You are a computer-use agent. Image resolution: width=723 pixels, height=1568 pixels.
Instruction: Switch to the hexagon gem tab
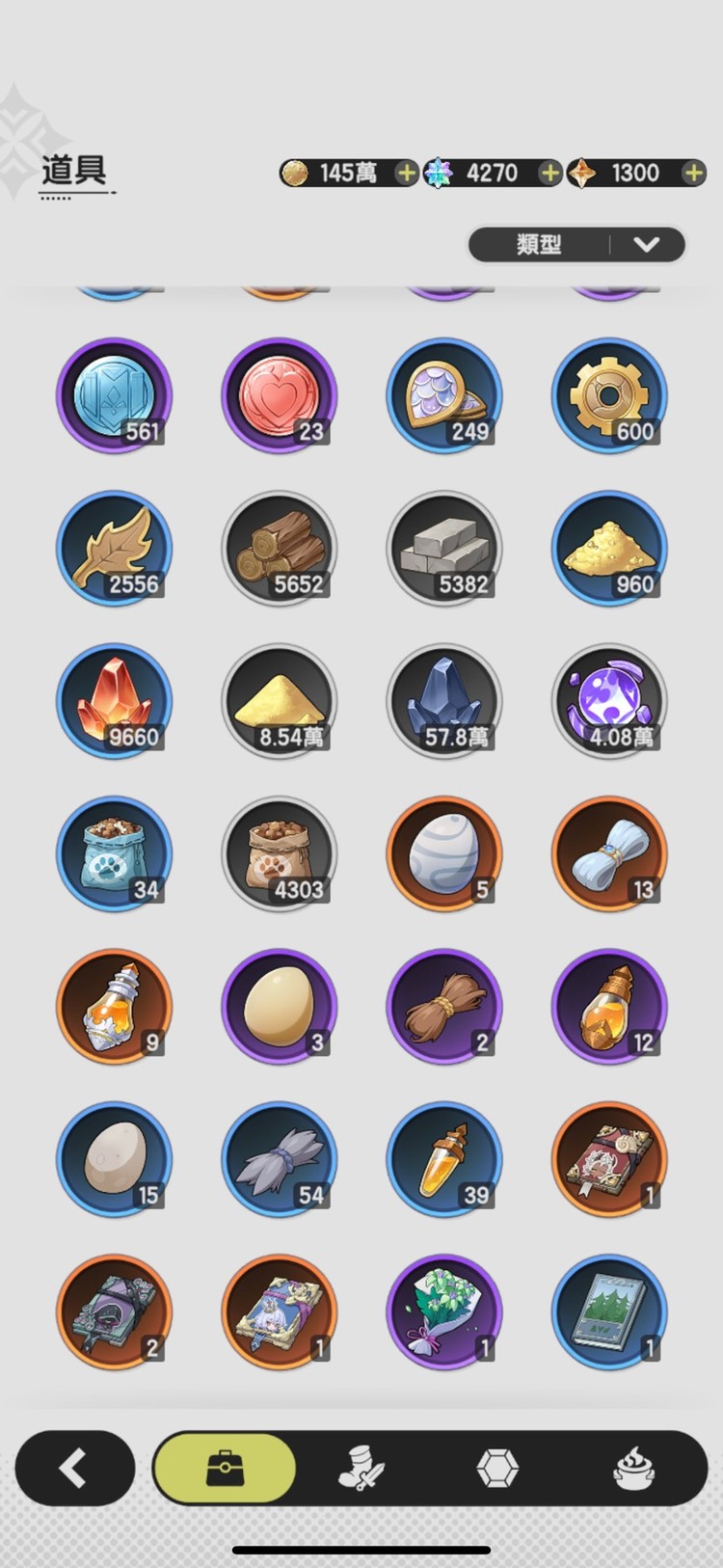pyautogui.click(x=497, y=1469)
